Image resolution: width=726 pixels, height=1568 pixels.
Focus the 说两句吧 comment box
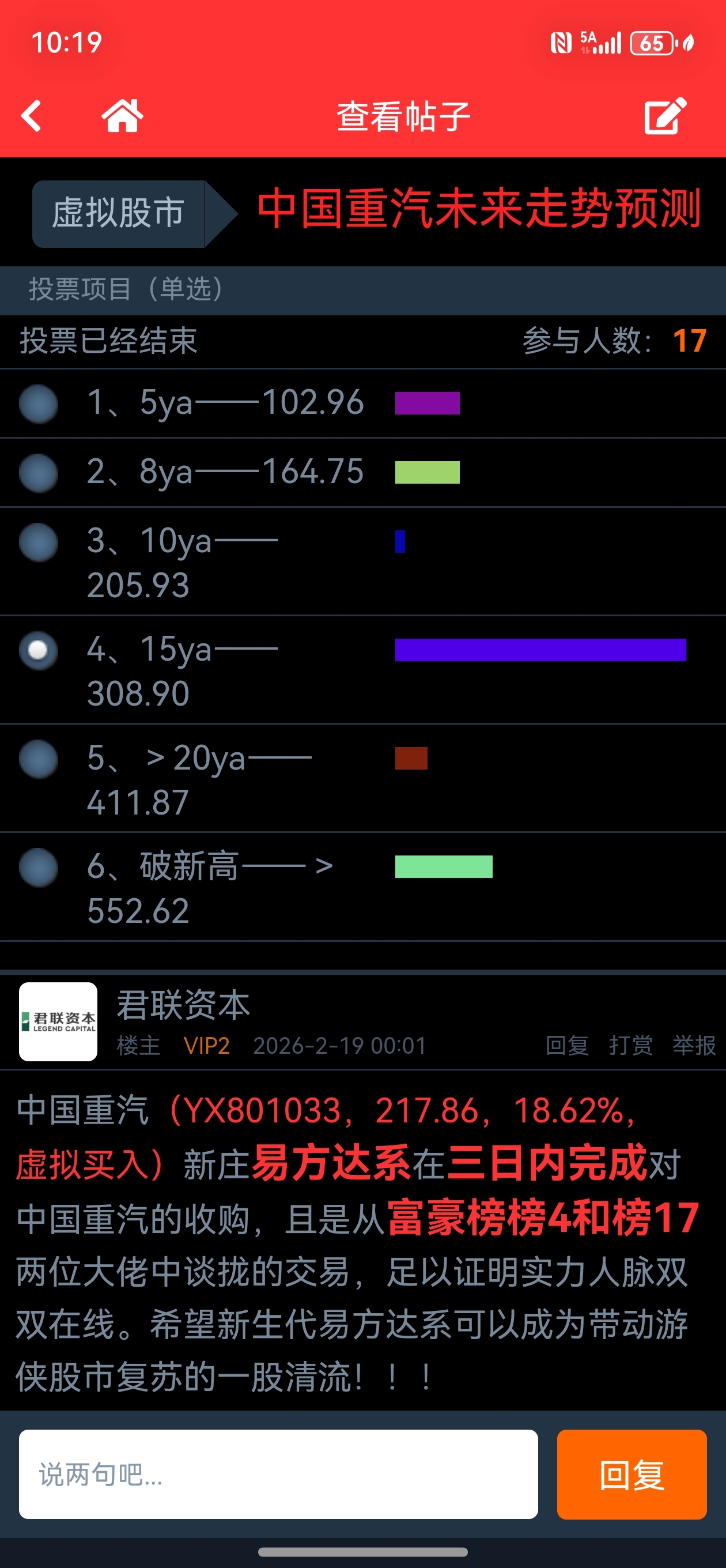pos(278,1473)
